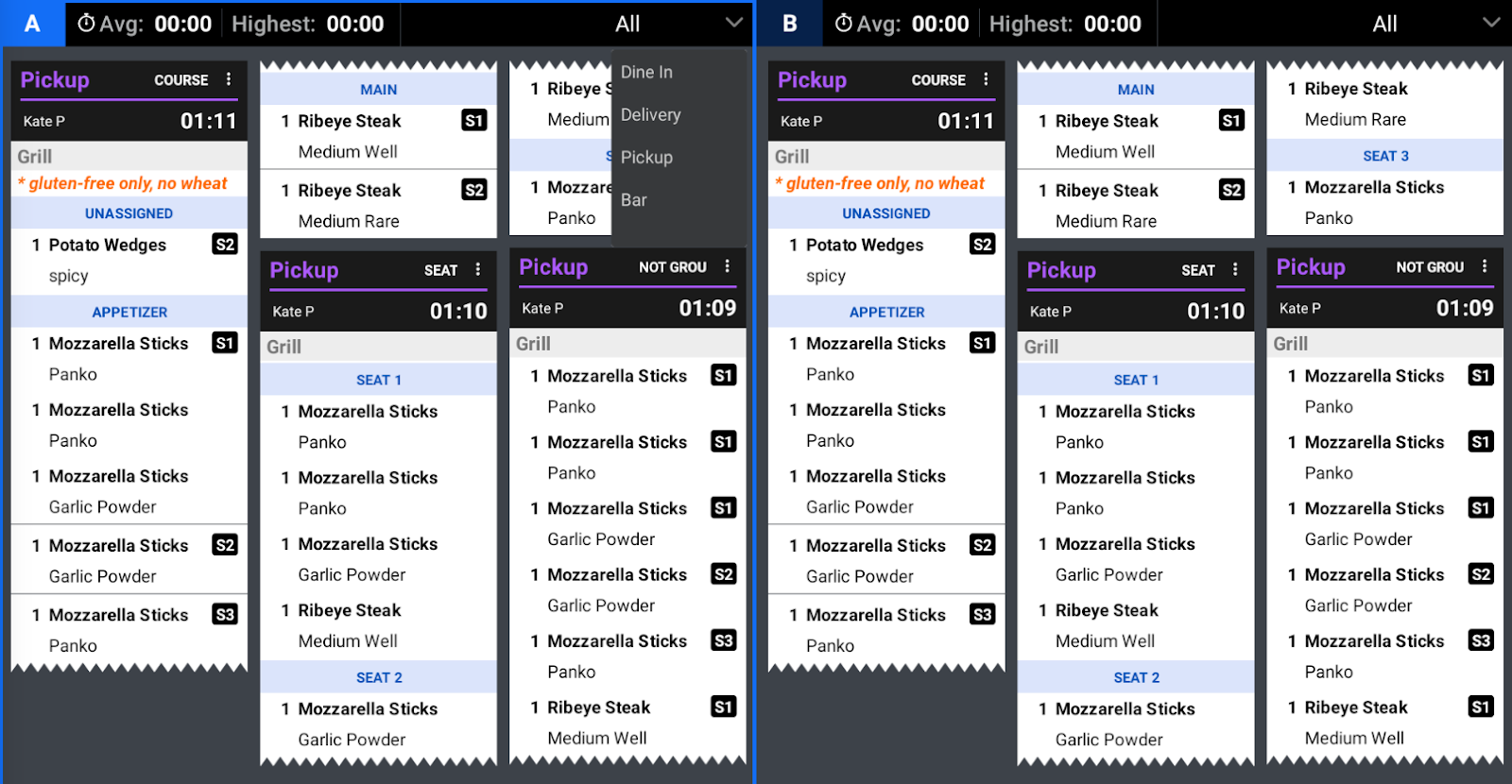Viewport: 1512px width, 784px height.
Task: Open overflow menu on panel B SEAT ticket
Action: (1235, 269)
